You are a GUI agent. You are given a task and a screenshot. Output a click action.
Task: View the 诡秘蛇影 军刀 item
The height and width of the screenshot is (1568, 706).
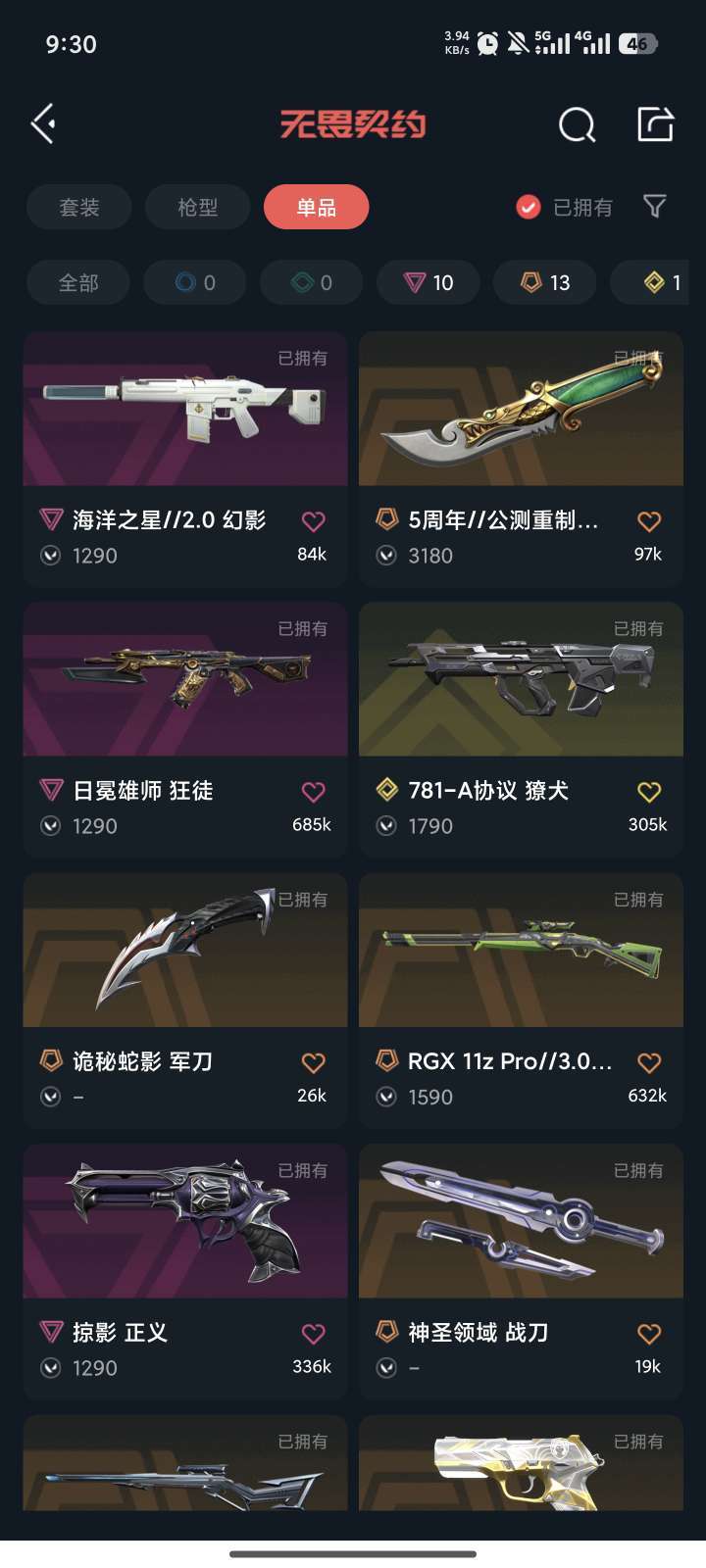click(x=185, y=1001)
